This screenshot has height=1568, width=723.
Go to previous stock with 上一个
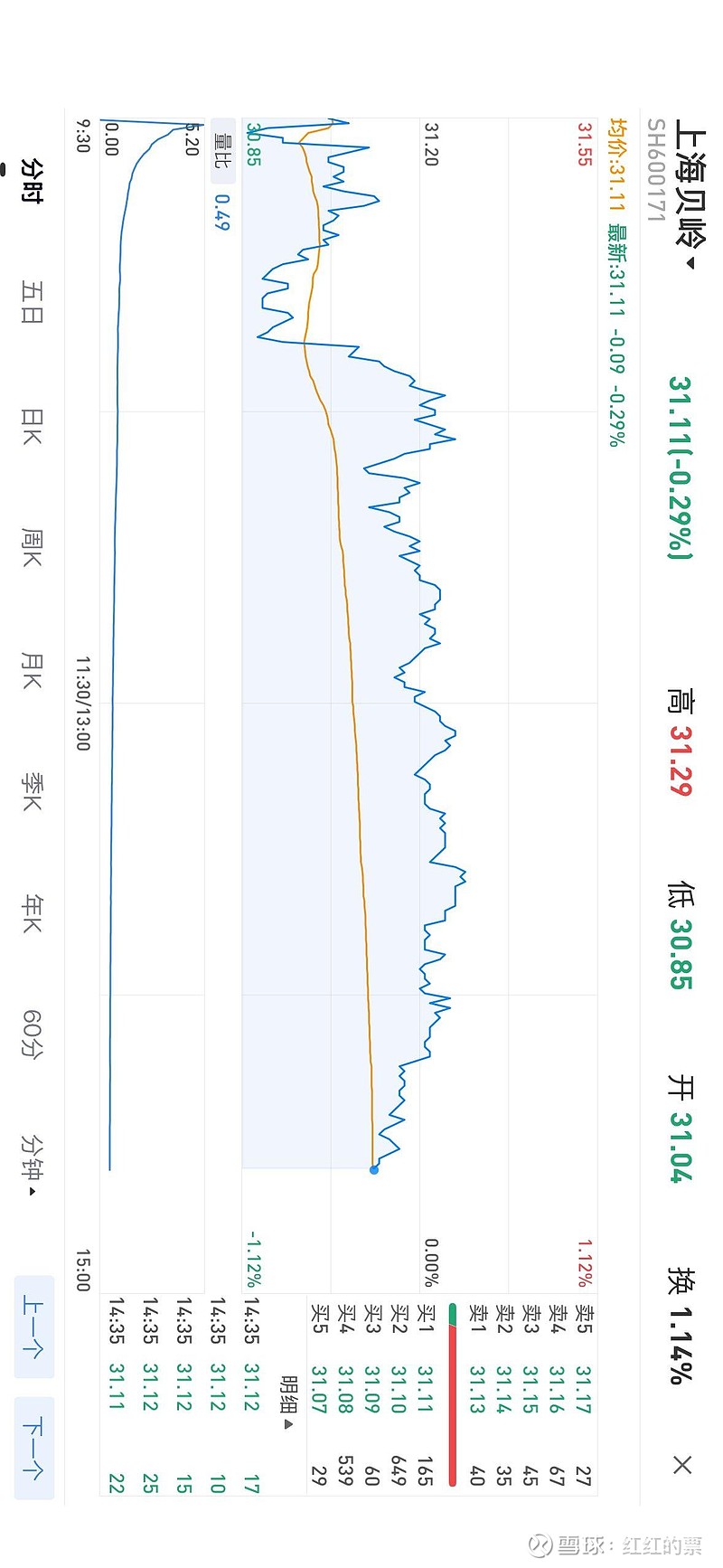point(33,1327)
